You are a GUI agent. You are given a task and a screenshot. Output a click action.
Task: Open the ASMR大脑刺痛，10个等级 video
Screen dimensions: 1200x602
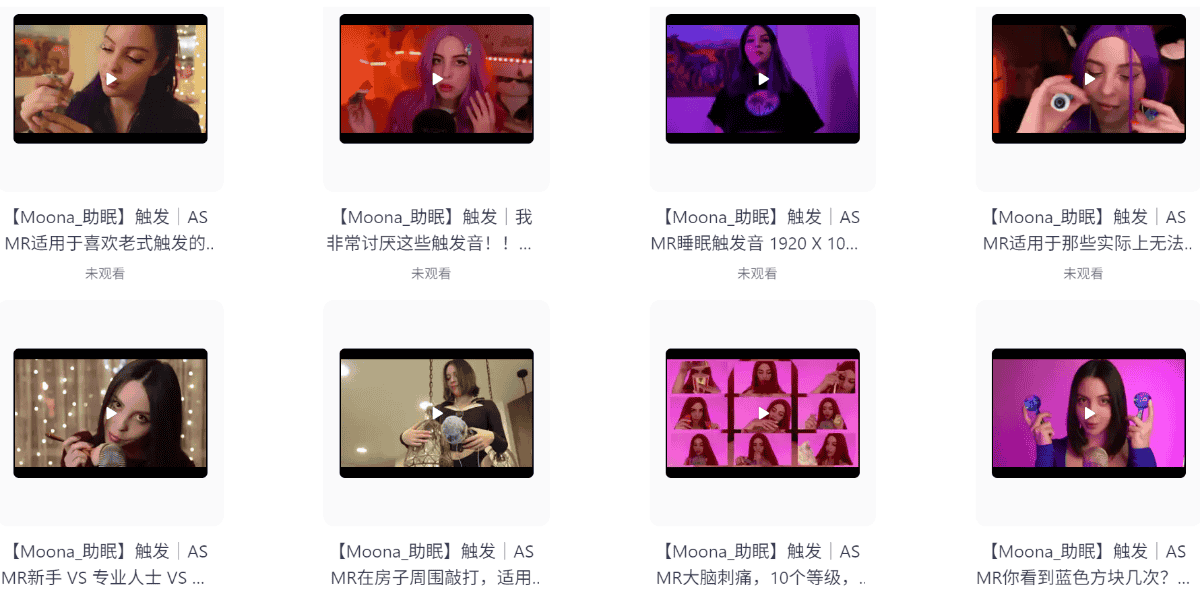(763, 413)
